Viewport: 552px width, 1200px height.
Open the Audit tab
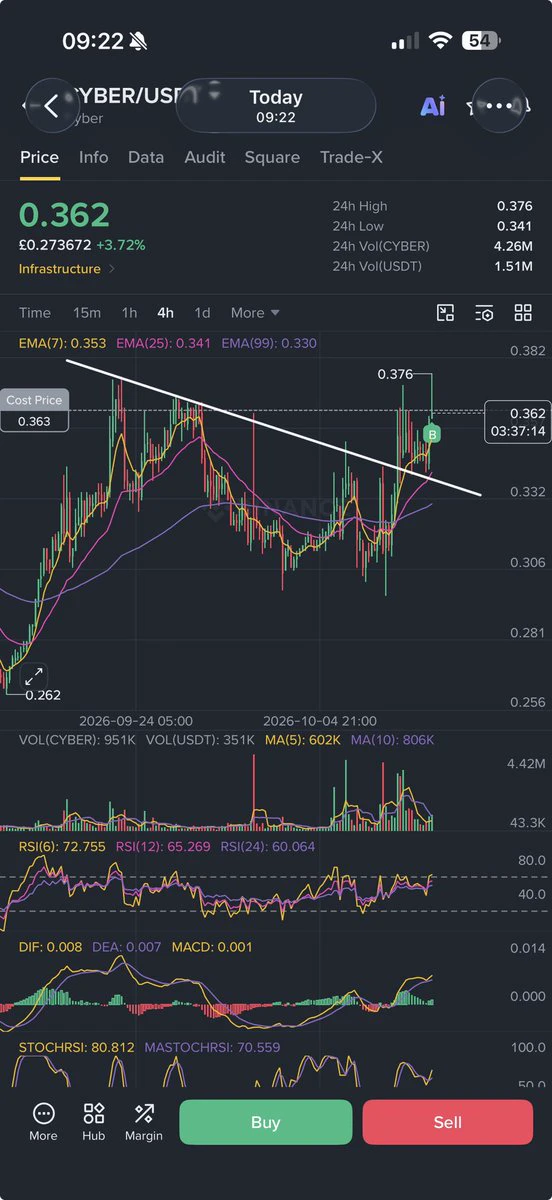(x=205, y=157)
